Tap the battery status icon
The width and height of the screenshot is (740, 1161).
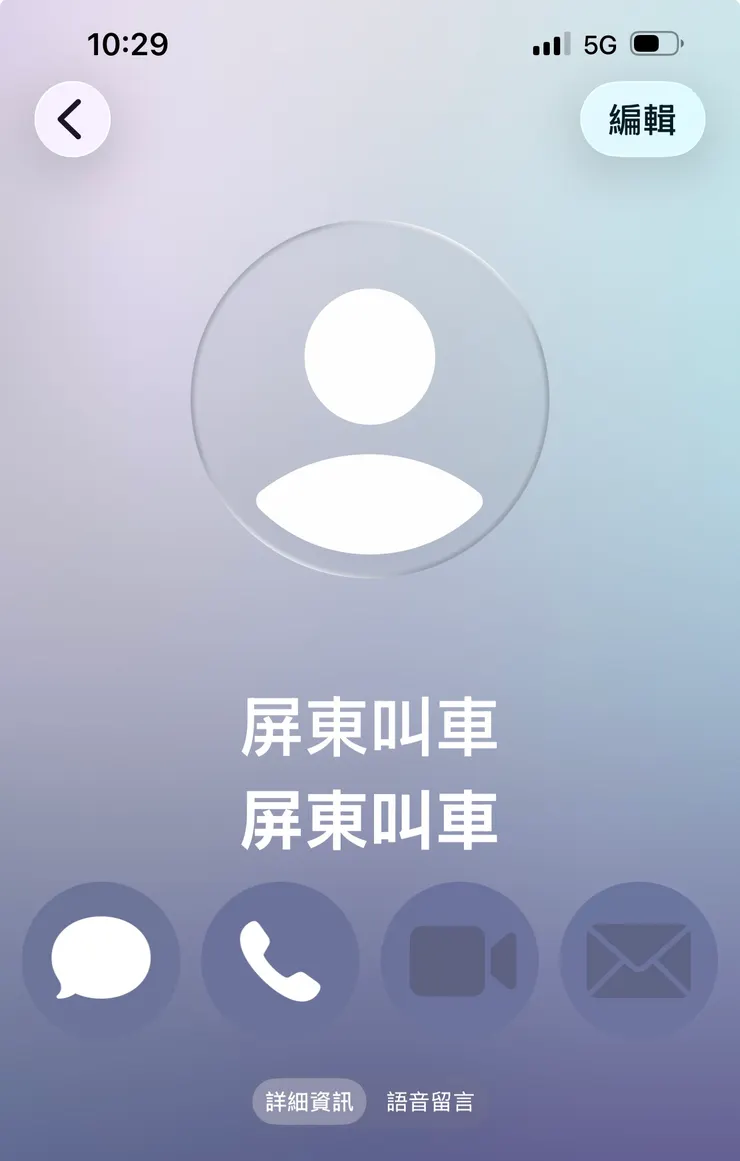(x=657, y=44)
